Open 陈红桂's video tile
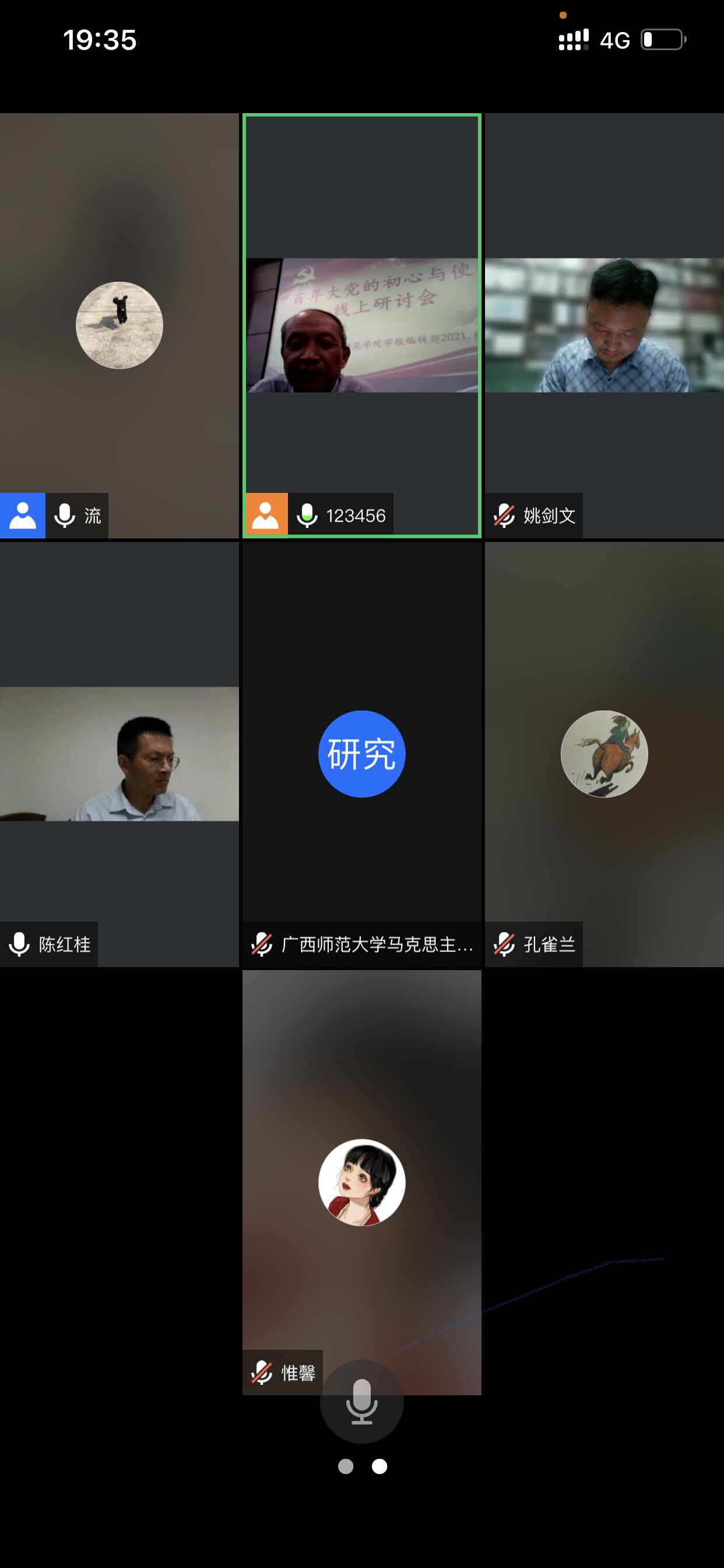This screenshot has height=1568, width=724. click(x=120, y=754)
